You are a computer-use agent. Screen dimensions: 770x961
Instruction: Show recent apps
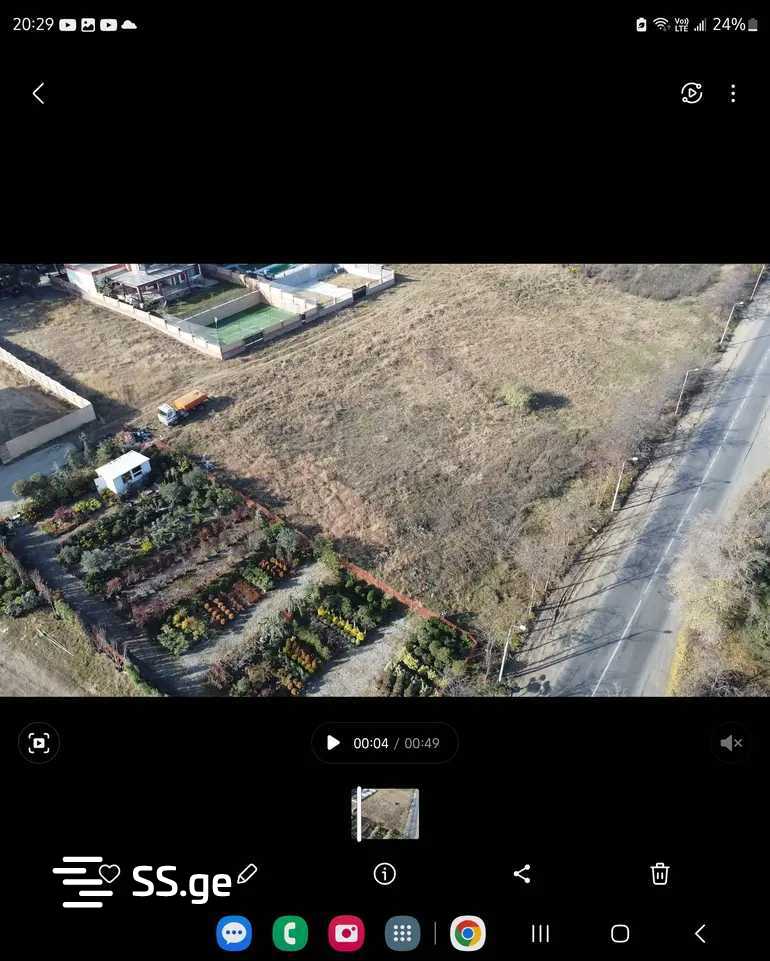tap(540, 934)
